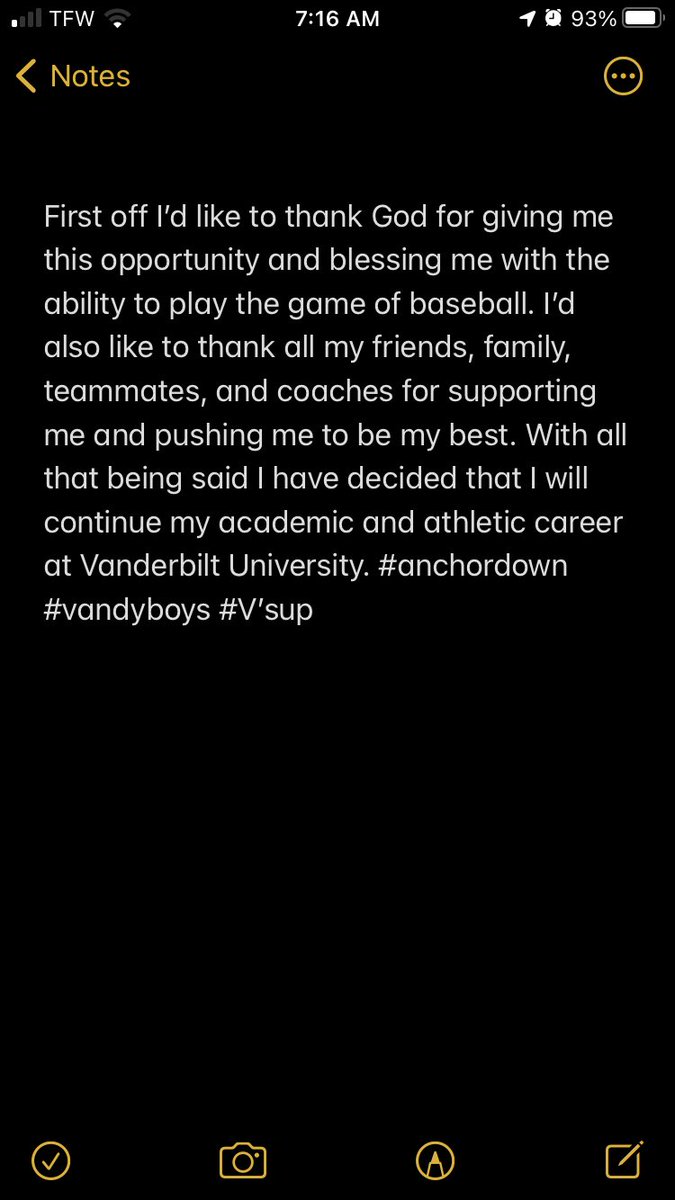Go back to the Notes list

[74, 76]
